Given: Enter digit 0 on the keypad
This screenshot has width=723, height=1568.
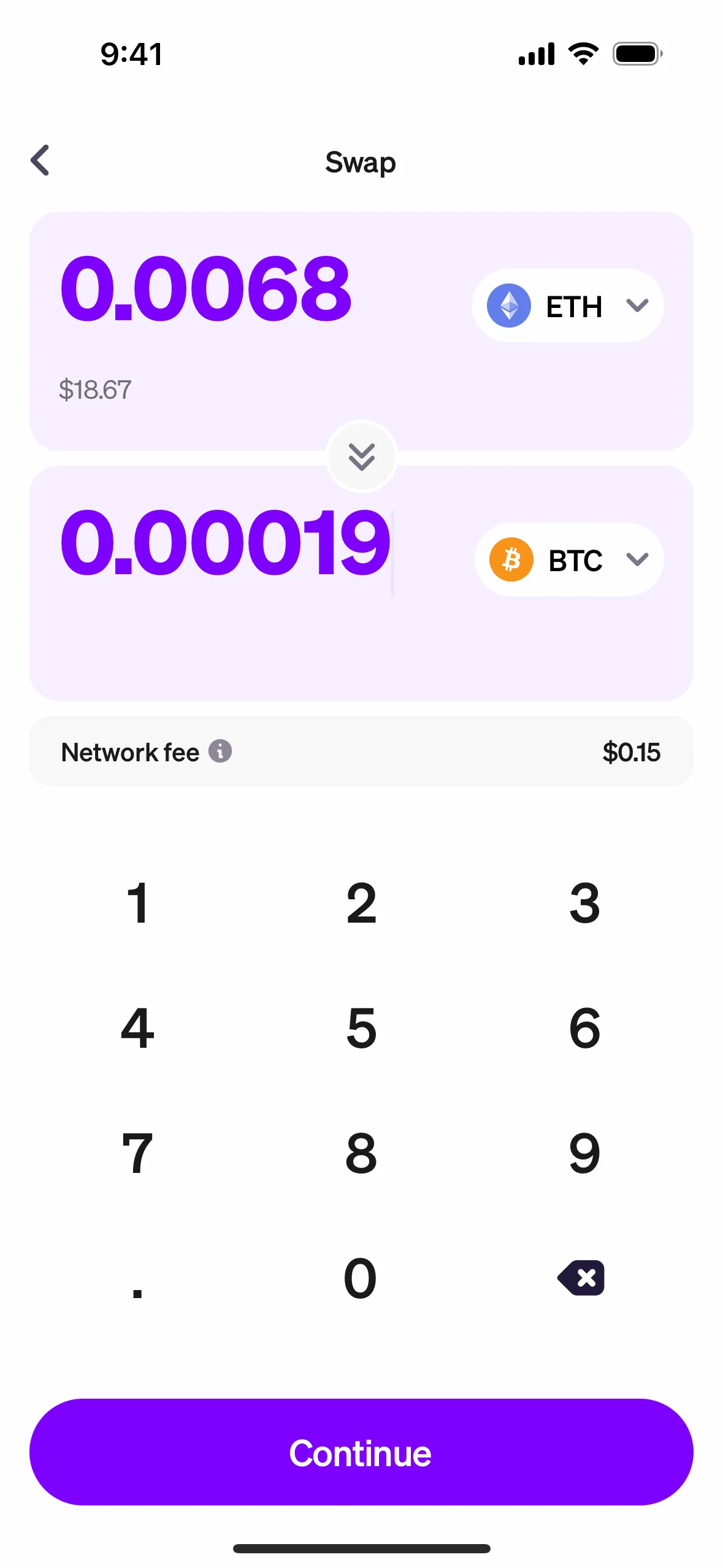Looking at the screenshot, I should coord(361,1278).
